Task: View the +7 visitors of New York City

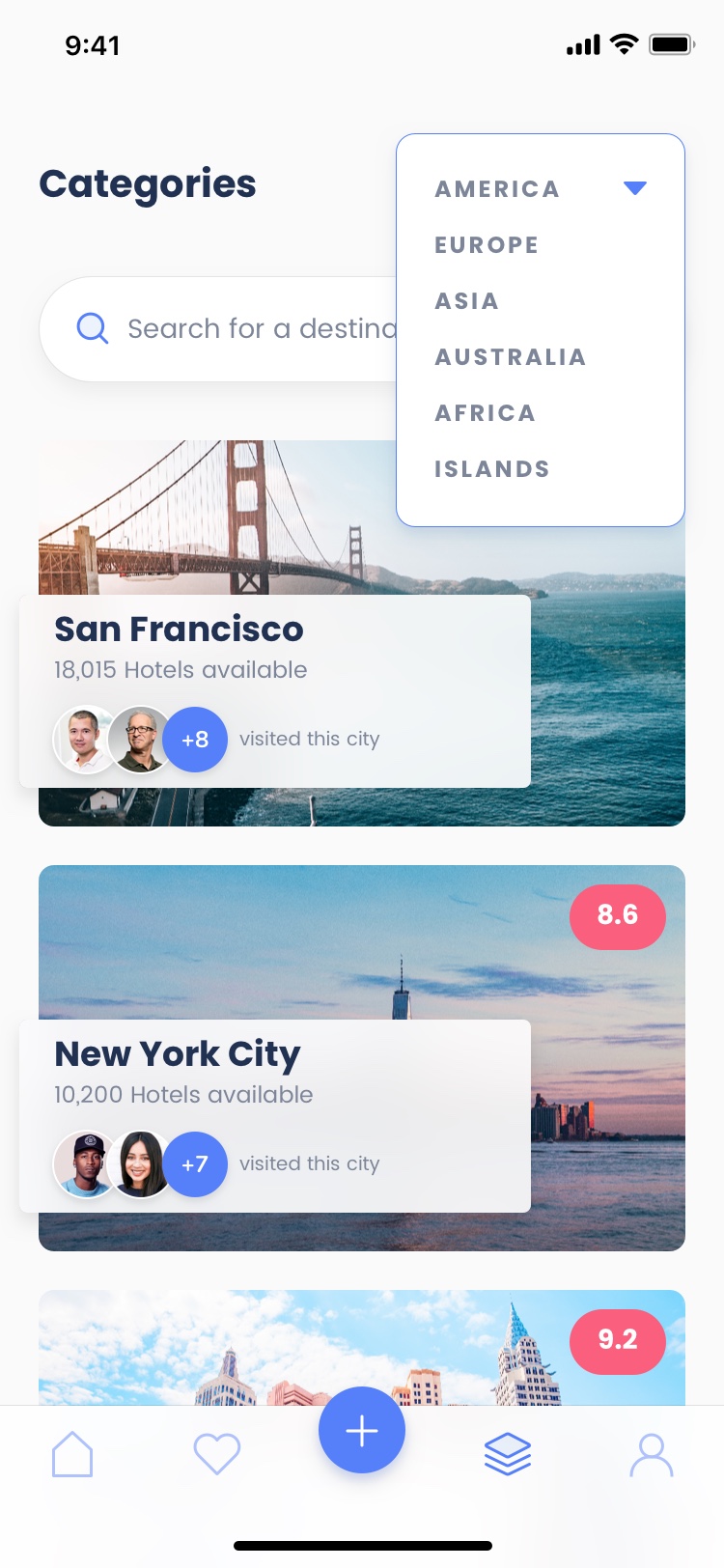Action: (x=195, y=1164)
